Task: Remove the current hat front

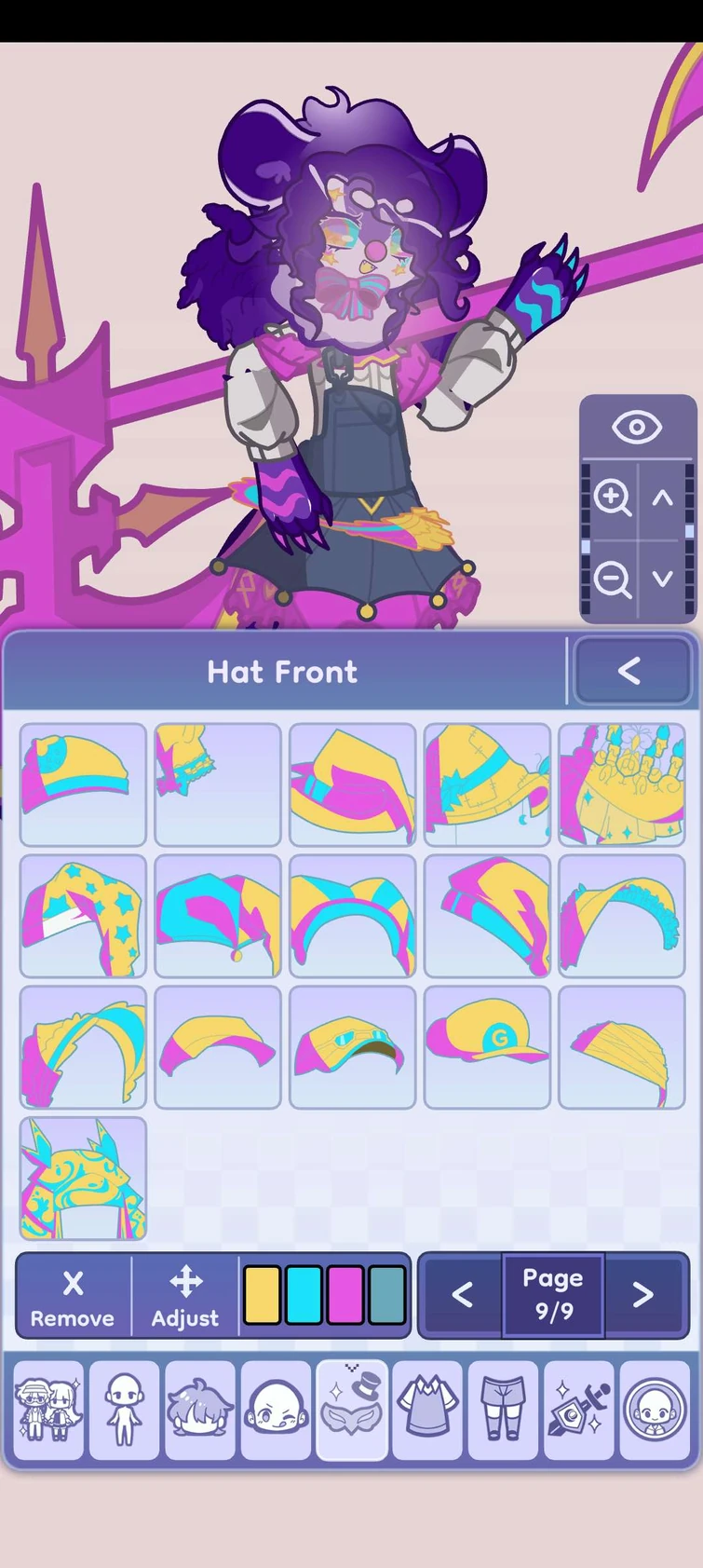Action: pos(73,1296)
